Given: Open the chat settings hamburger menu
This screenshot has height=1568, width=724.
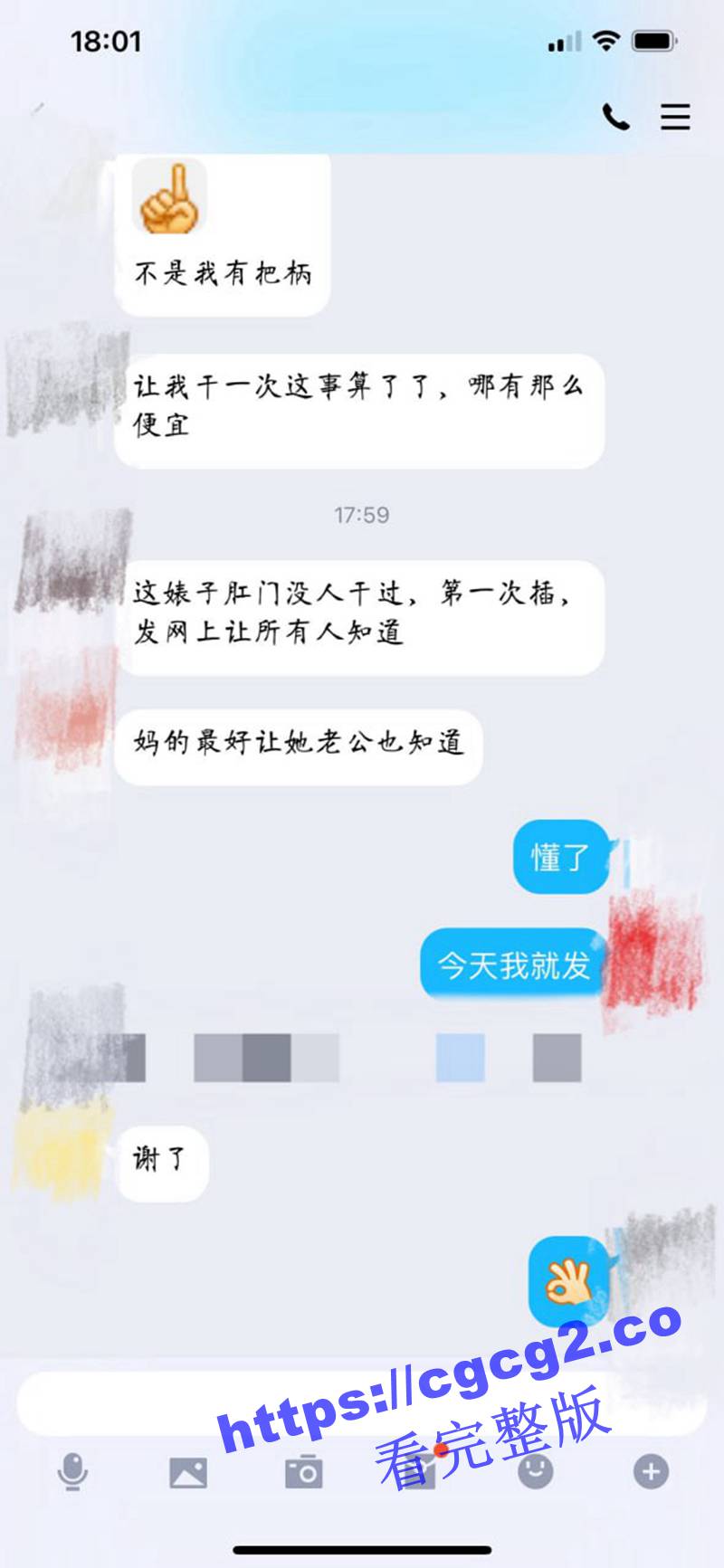Looking at the screenshot, I should 675,117.
